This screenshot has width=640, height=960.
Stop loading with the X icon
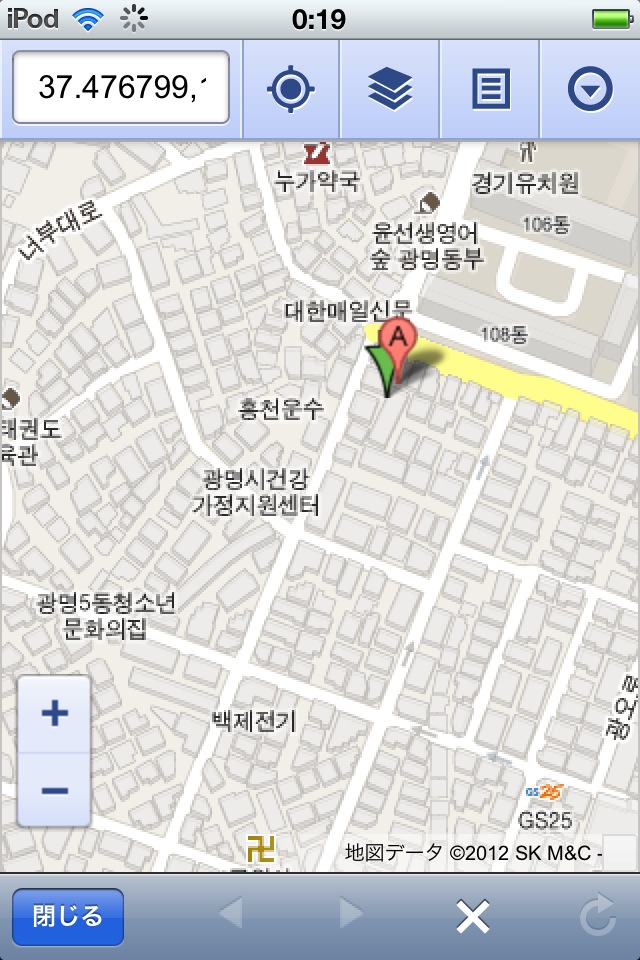pyautogui.click(x=472, y=916)
